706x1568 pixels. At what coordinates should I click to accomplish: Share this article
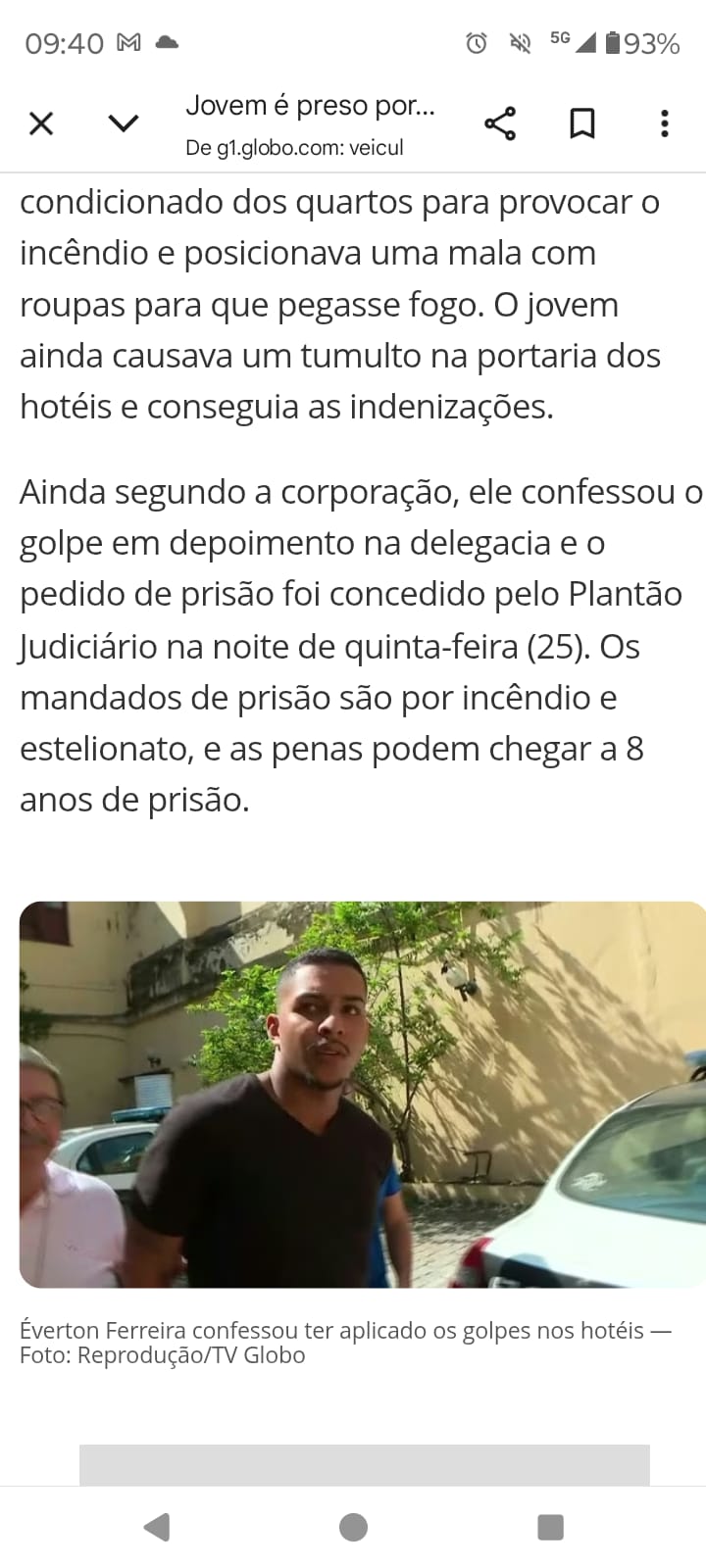500,123
